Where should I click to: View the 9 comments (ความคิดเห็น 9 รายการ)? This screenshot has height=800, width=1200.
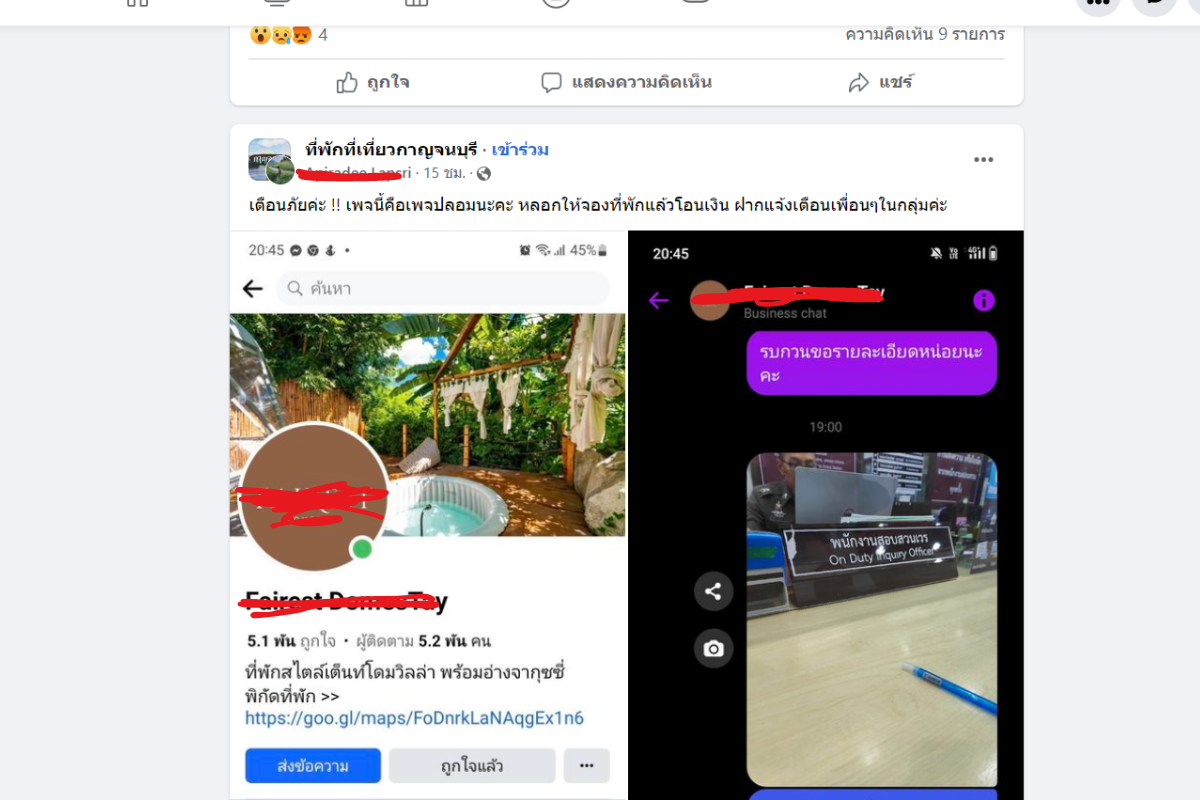(x=924, y=34)
